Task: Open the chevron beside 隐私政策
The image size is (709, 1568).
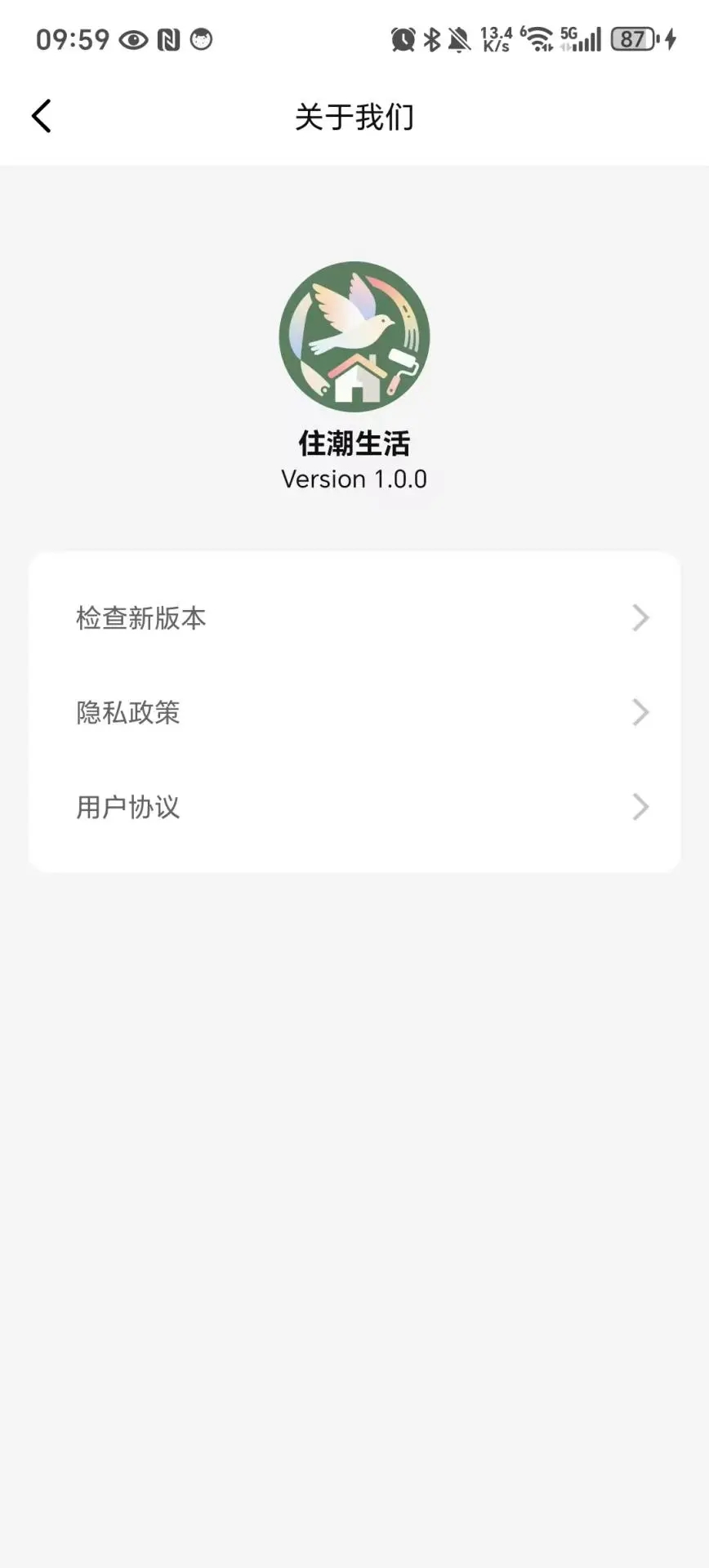Action: point(640,712)
